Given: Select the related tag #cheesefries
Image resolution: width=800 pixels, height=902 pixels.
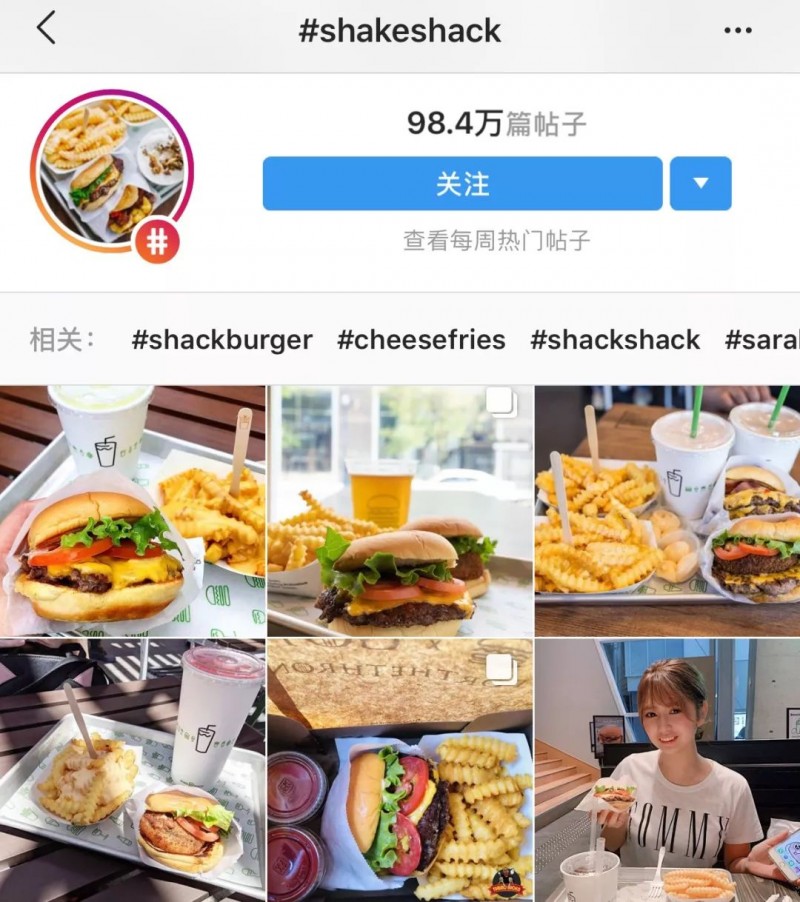Looking at the screenshot, I should [x=421, y=340].
